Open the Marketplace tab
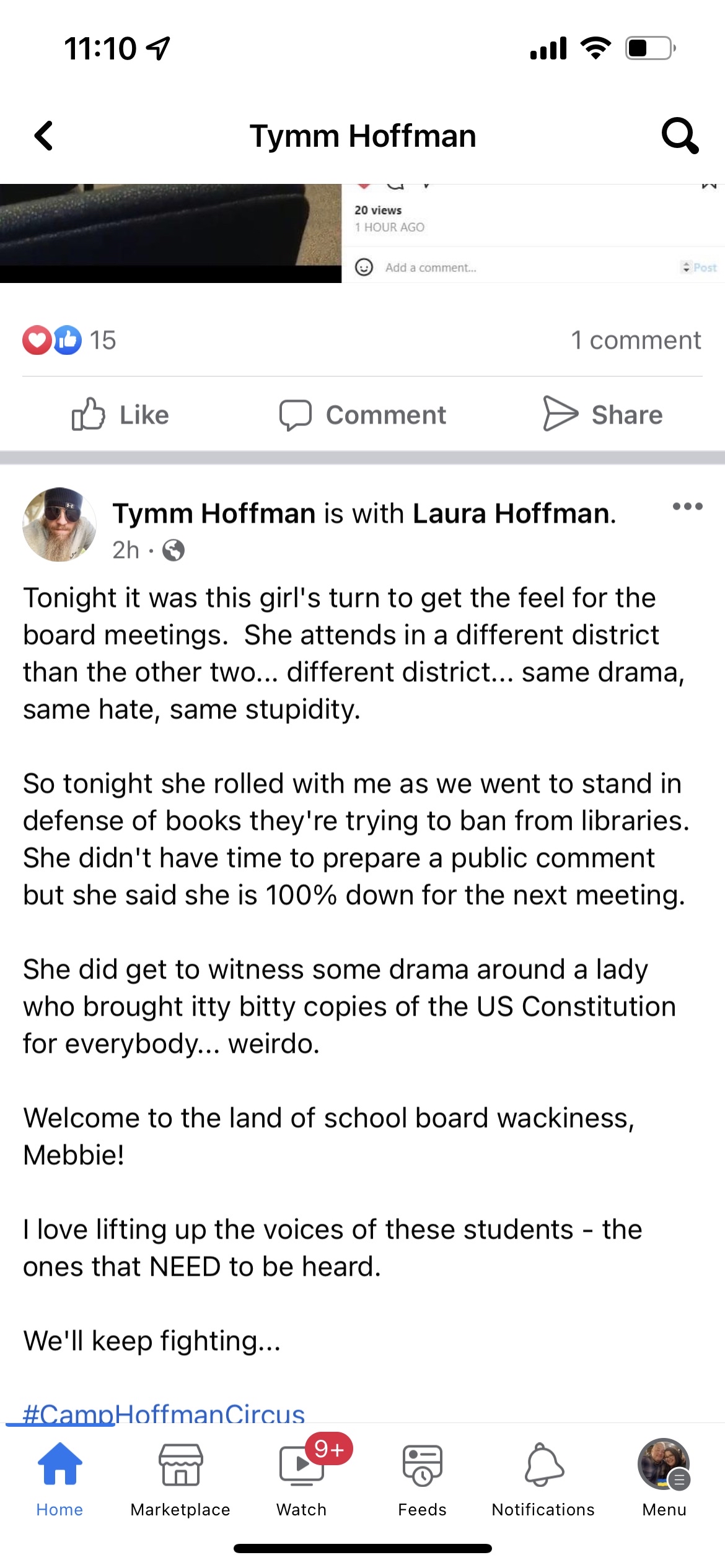Screen dimensions: 725x1568 click(x=180, y=1478)
